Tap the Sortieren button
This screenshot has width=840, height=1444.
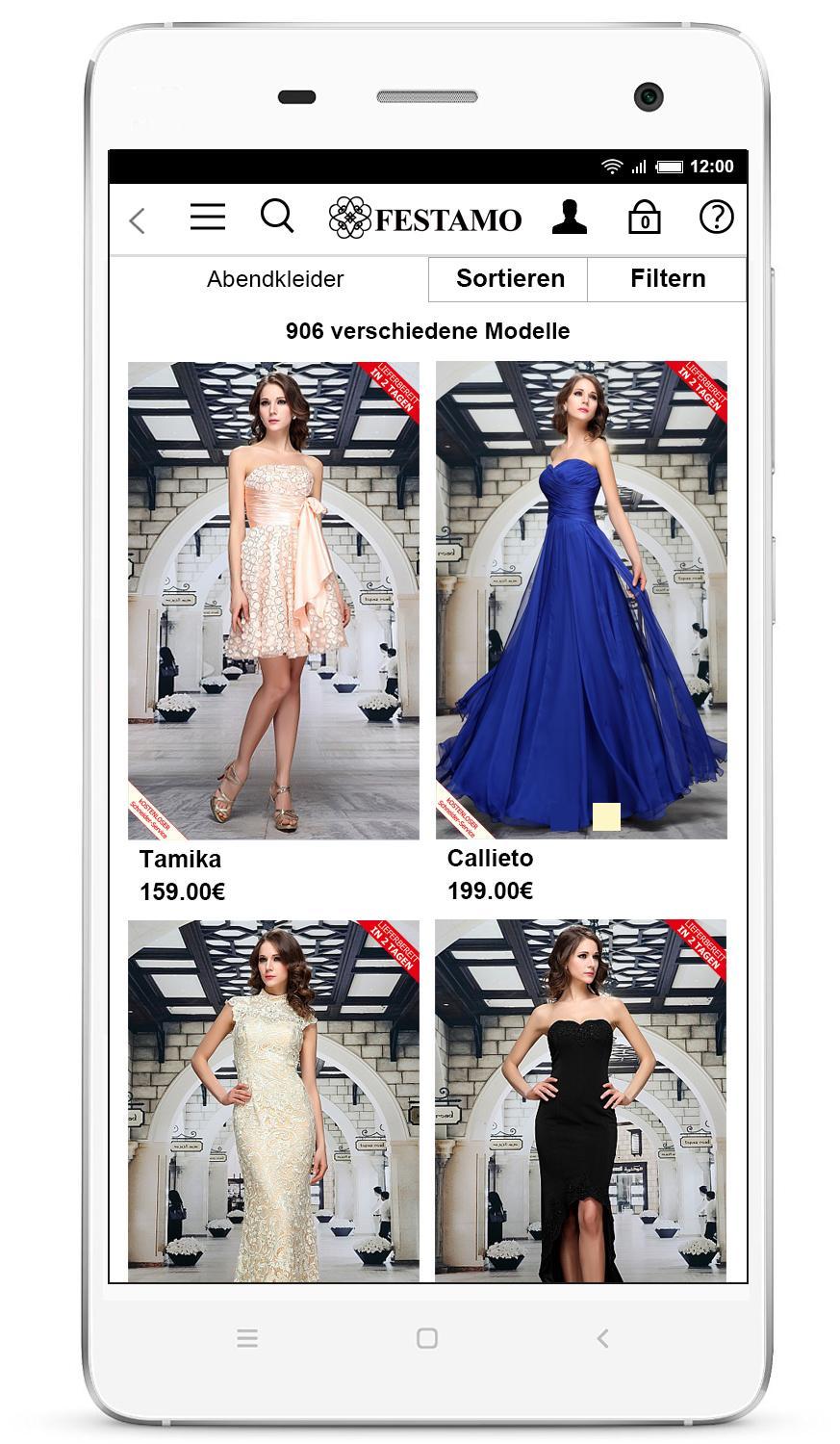click(x=509, y=279)
